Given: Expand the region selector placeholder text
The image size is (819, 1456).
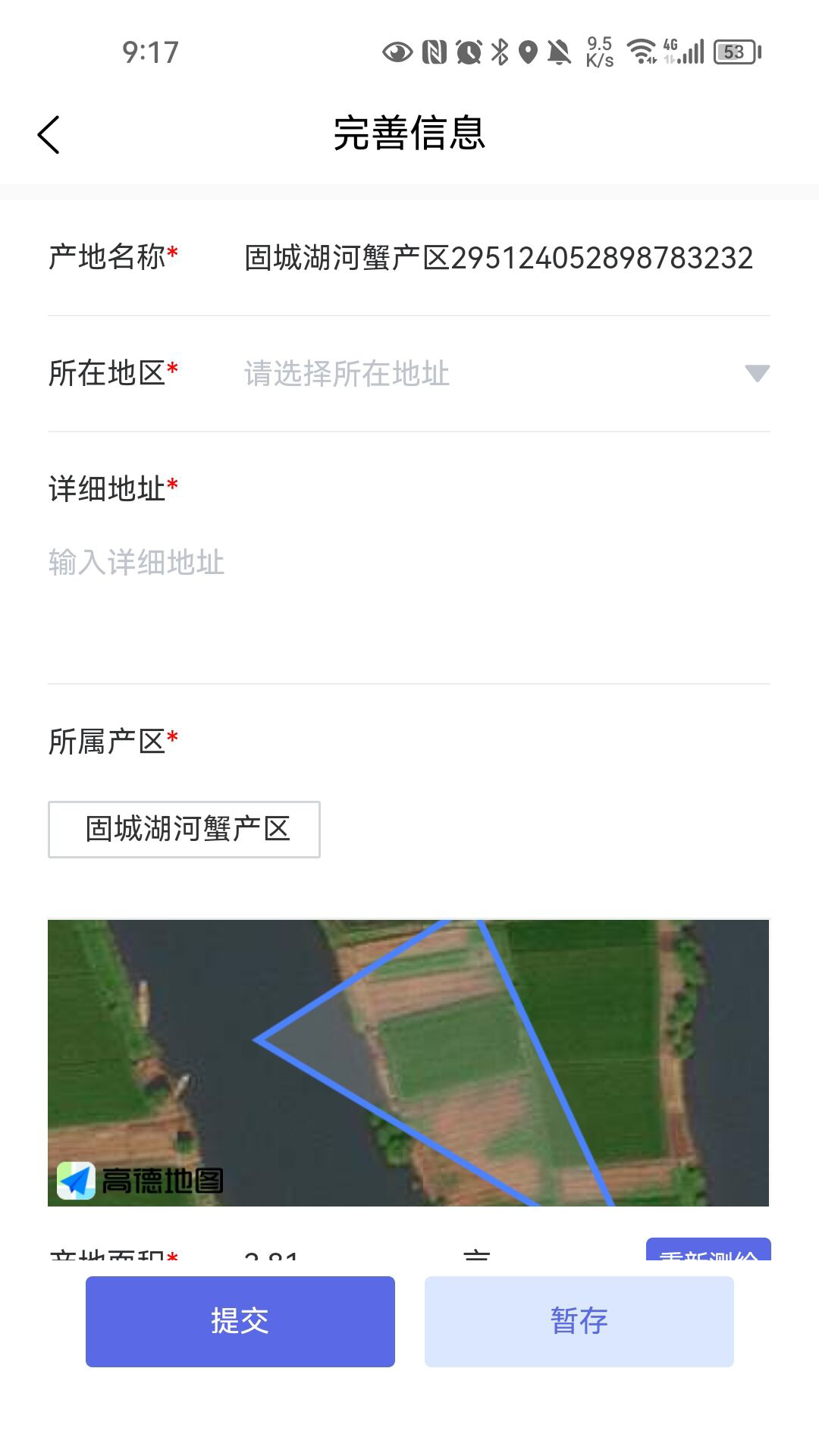Looking at the screenshot, I should [x=345, y=373].
